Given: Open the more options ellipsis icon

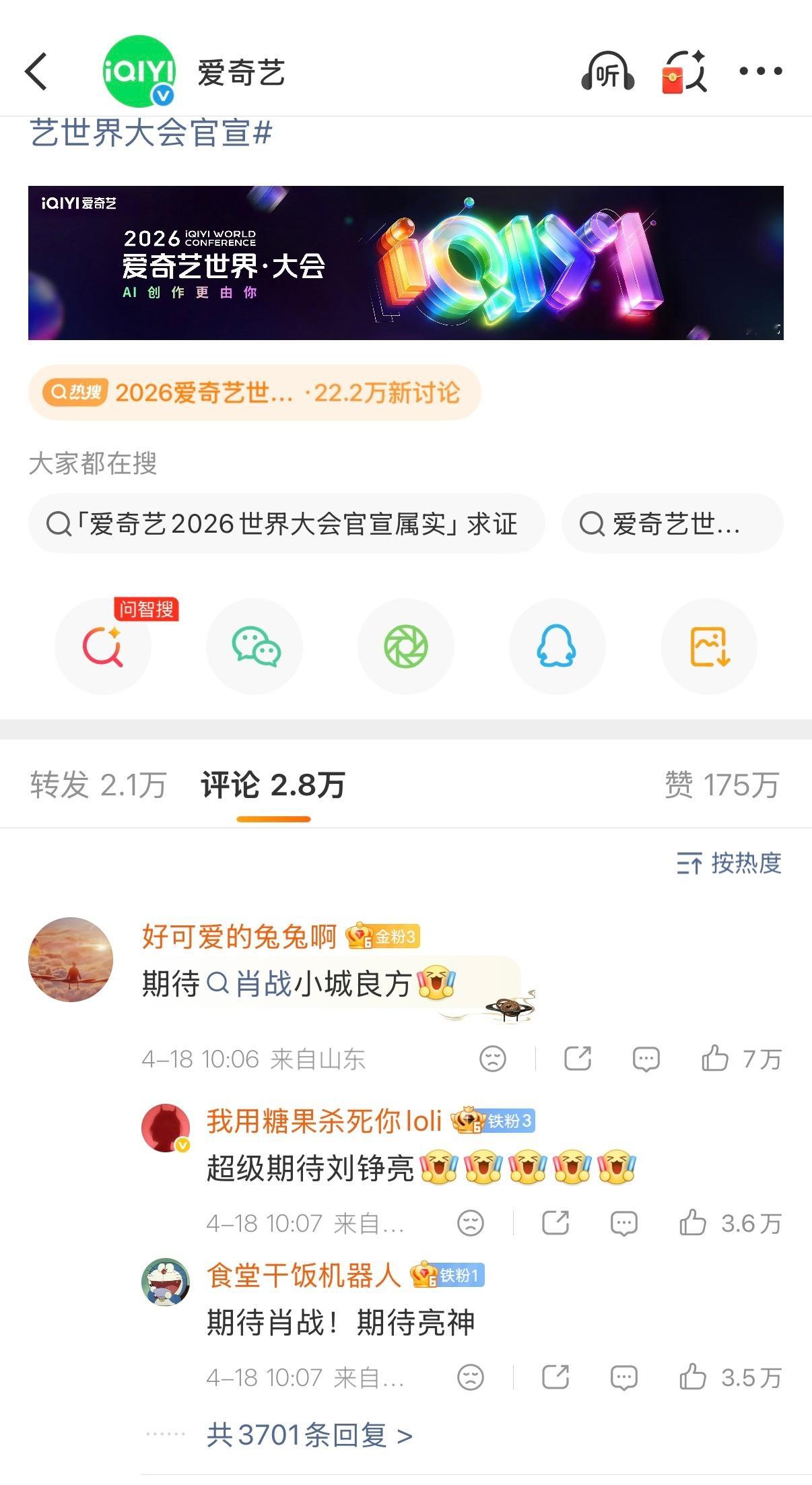Looking at the screenshot, I should pos(757,71).
